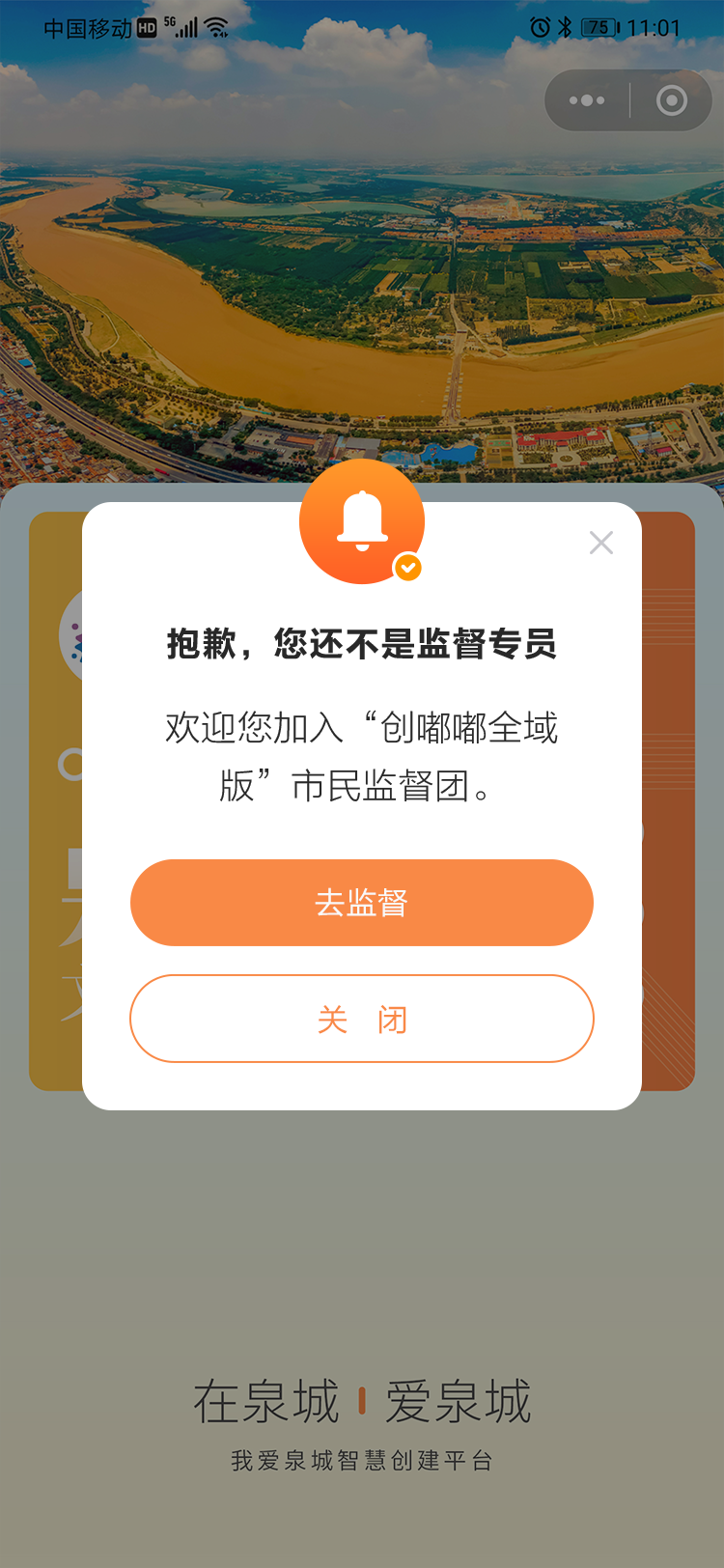Open the mini program three-dot menu

click(587, 100)
